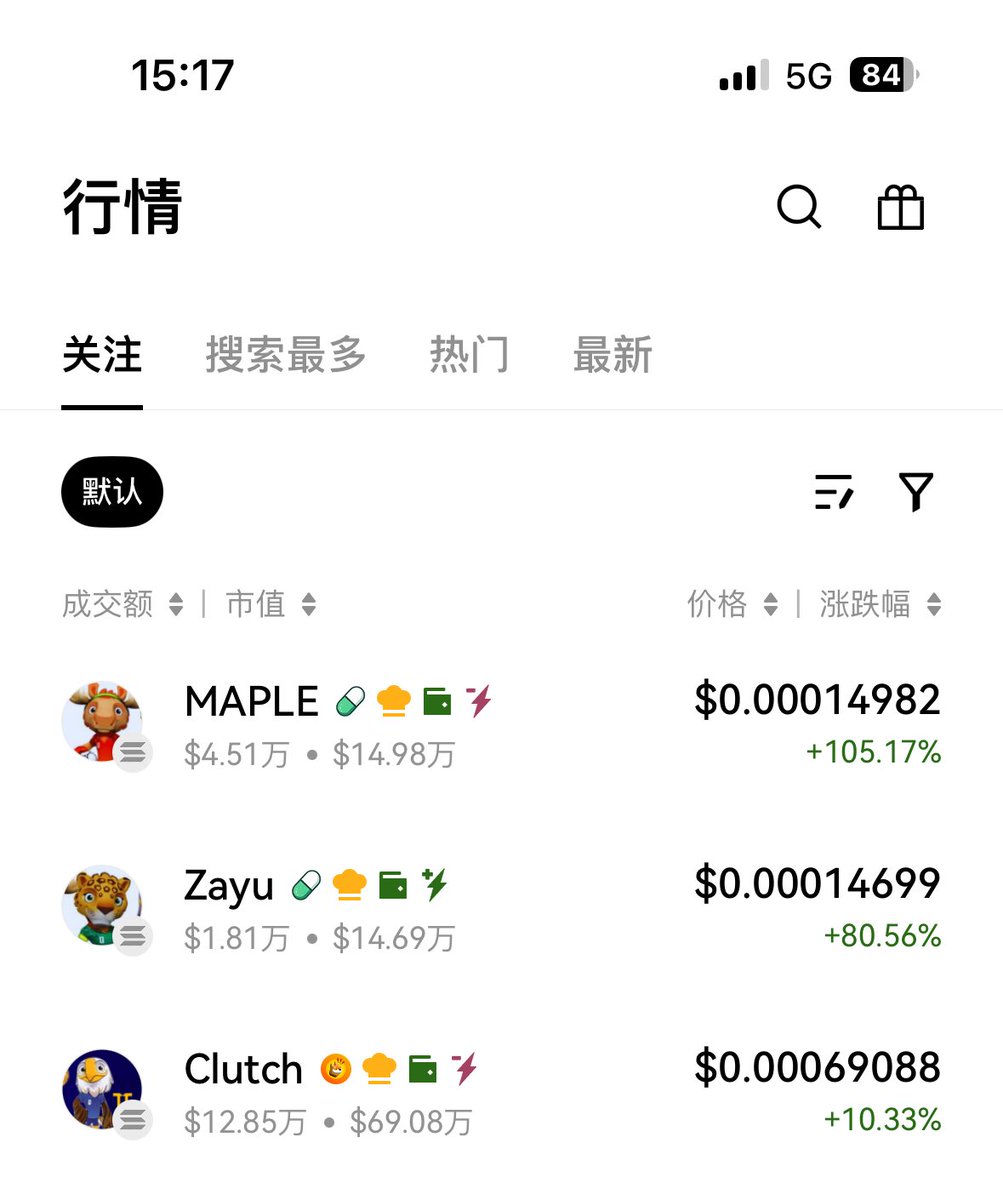
Task: Open the filter funnel icon
Action: (x=916, y=492)
